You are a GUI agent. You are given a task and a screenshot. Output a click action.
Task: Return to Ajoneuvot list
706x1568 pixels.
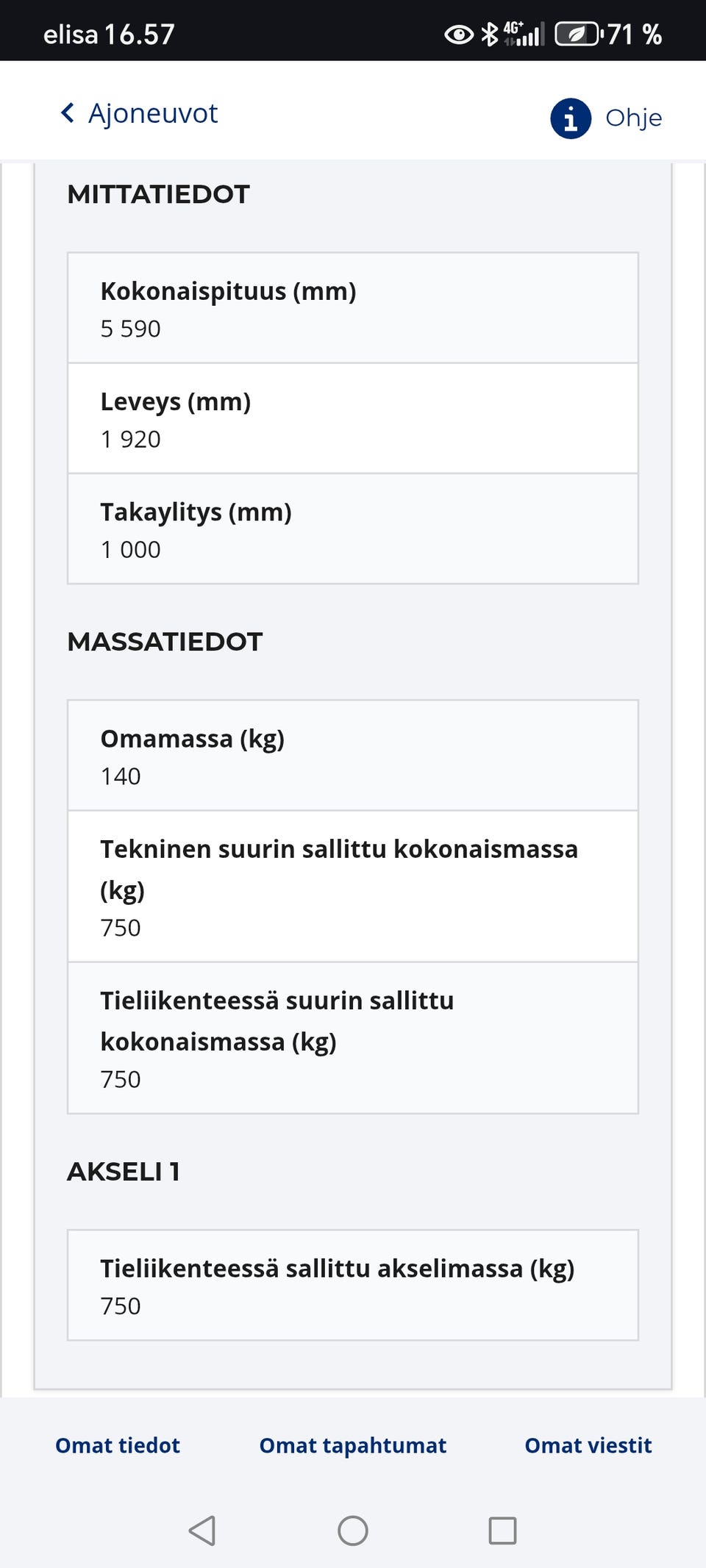click(140, 112)
